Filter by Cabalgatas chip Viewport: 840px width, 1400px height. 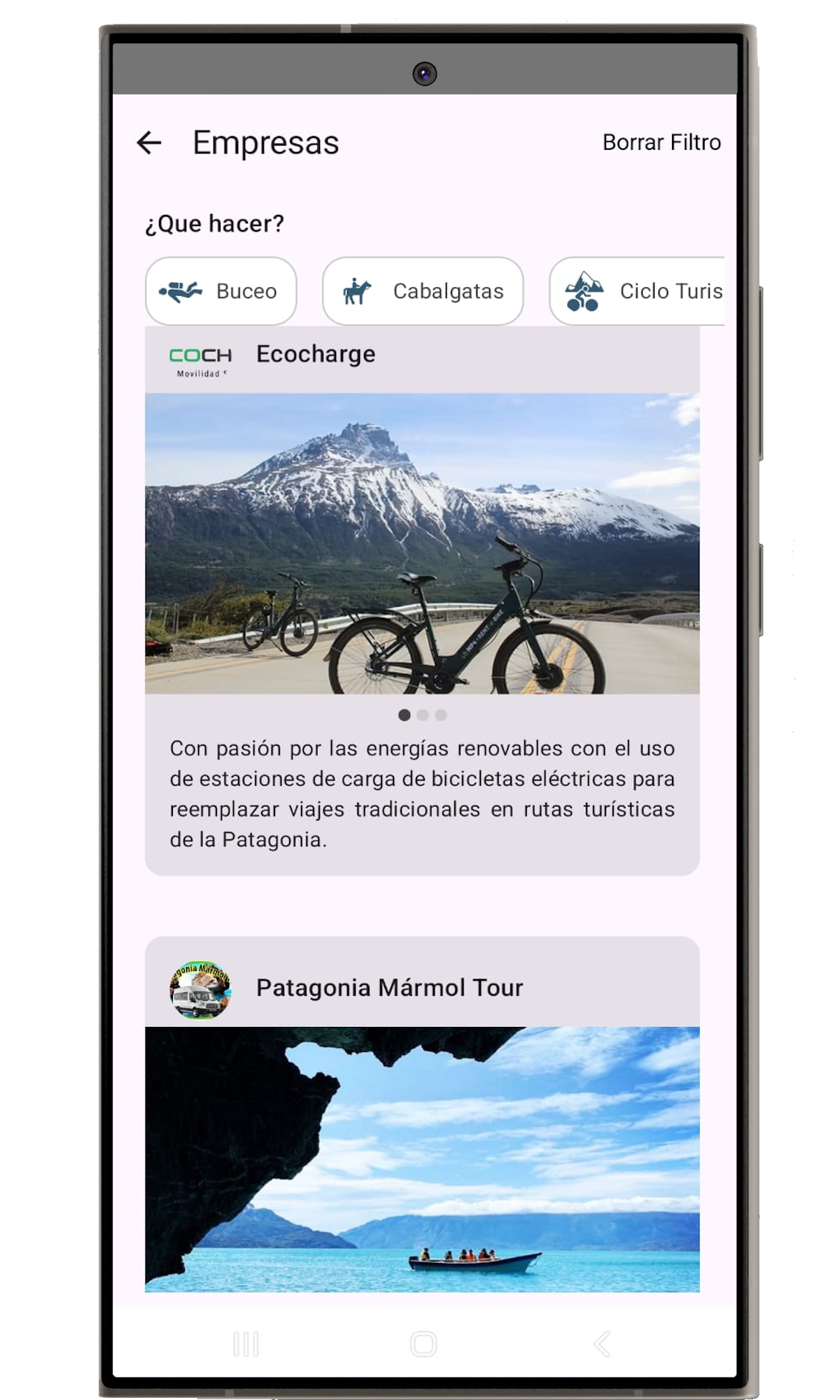click(423, 291)
